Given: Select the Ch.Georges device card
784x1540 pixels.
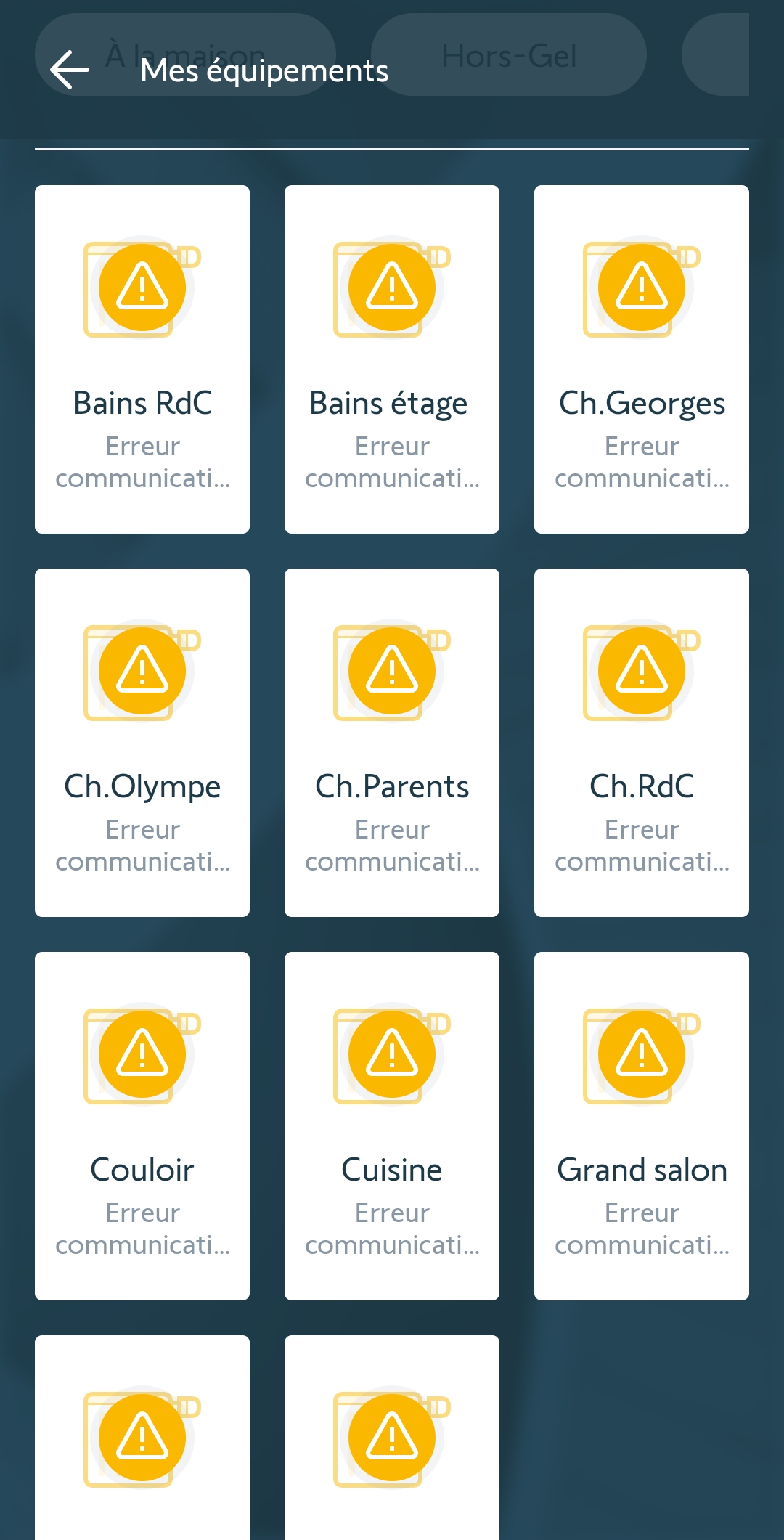Looking at the screenshot, I should coord(642,359).
